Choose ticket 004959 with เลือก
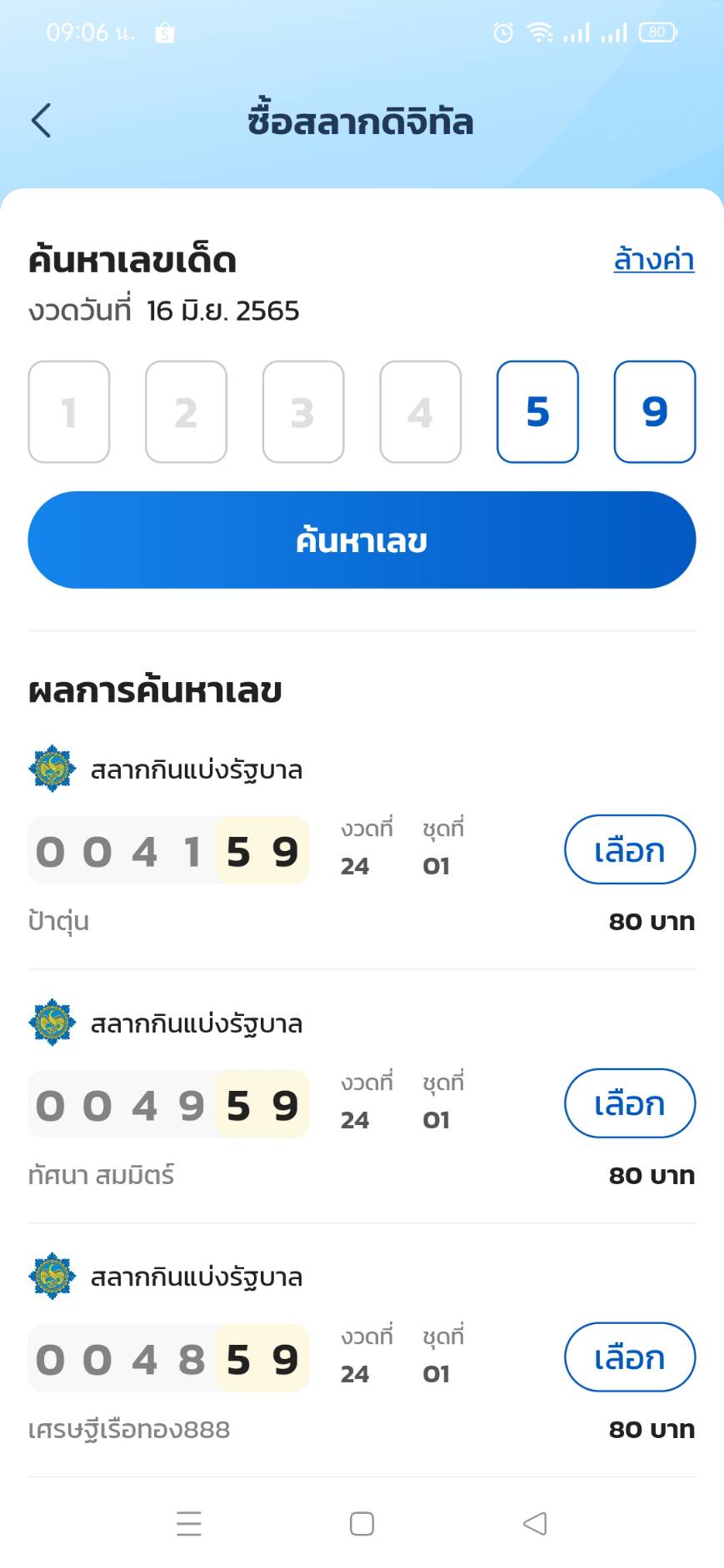 (630, 1103)
